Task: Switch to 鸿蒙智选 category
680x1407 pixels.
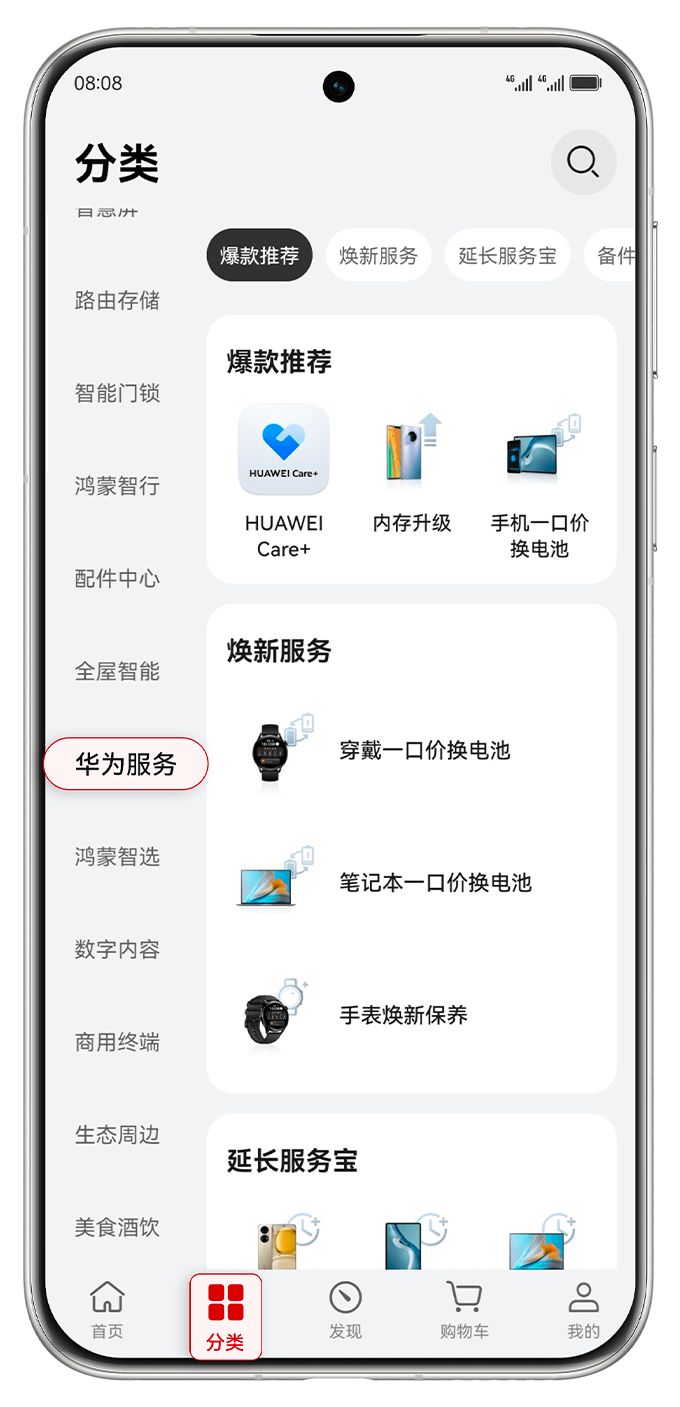Action: (117, 857)
